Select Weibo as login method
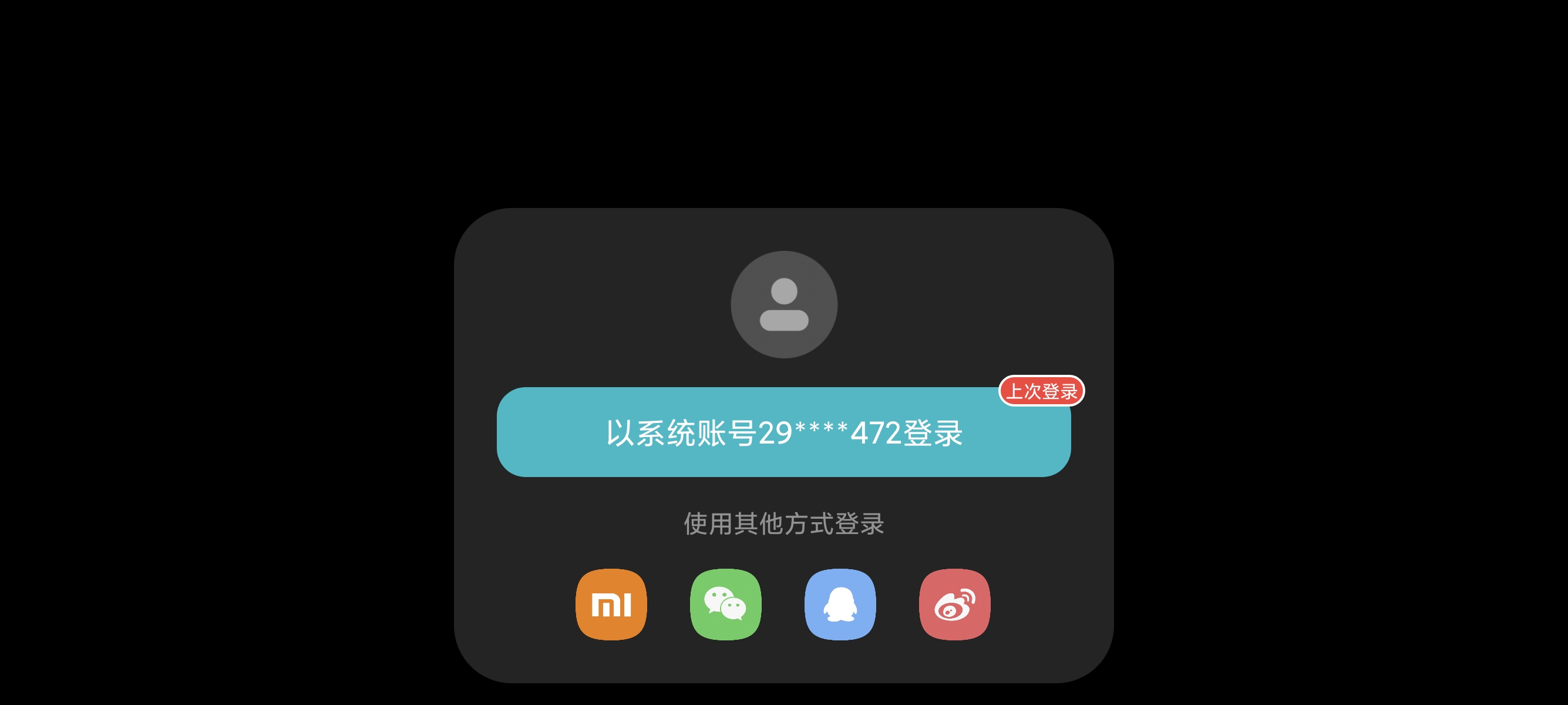 pyautogui.click(x=954, y=604)
